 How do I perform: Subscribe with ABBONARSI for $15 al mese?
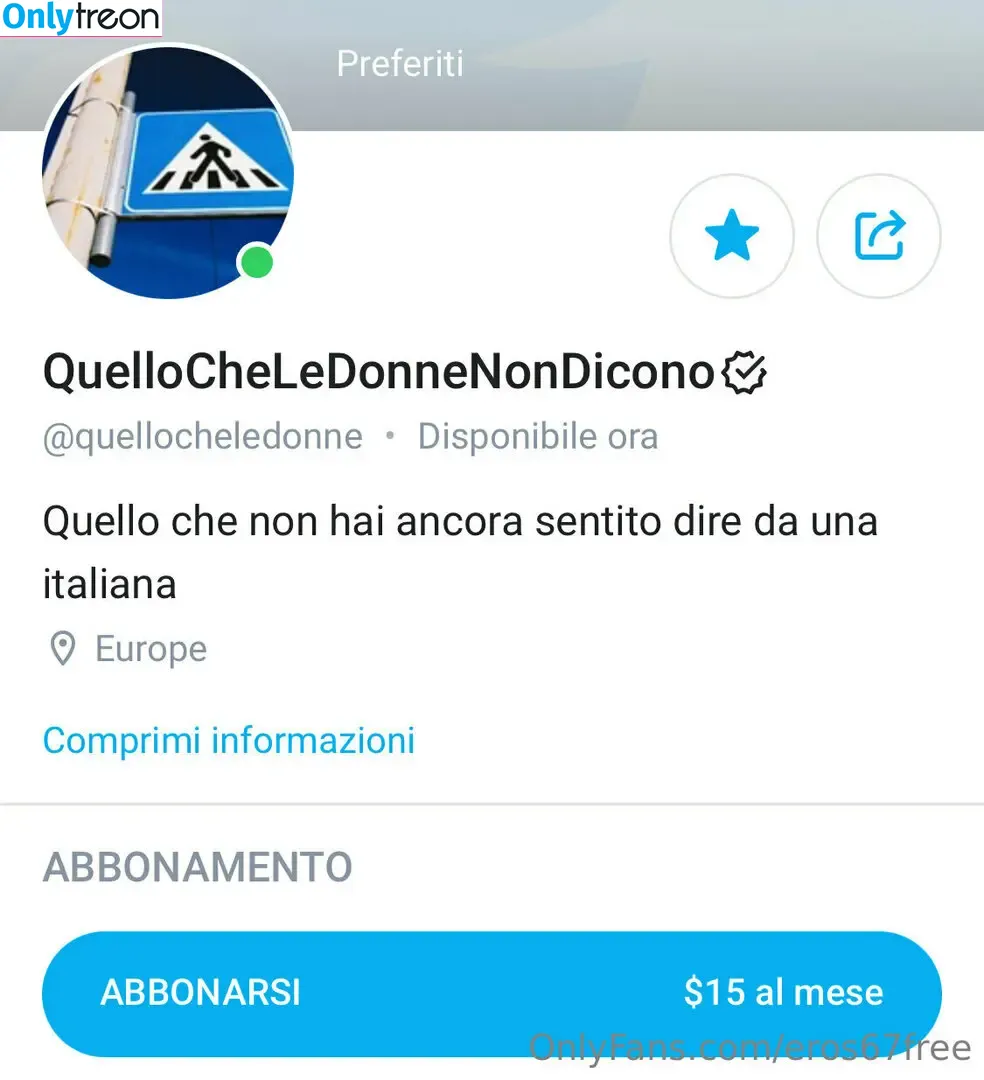[x=491, y=993]
